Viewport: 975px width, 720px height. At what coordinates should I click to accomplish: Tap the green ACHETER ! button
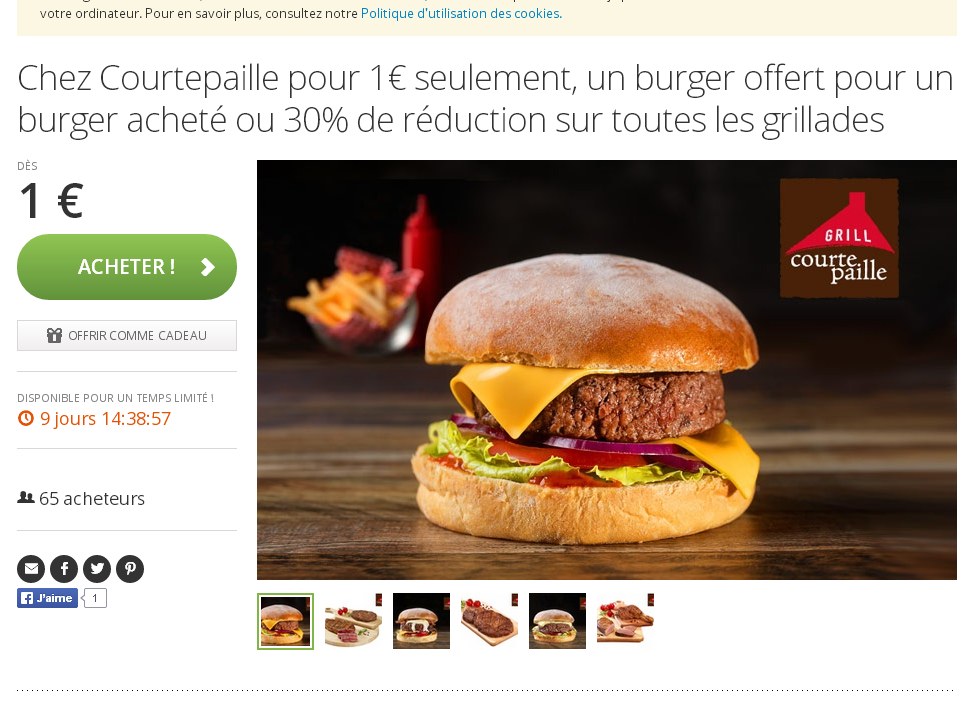[127, 267]
